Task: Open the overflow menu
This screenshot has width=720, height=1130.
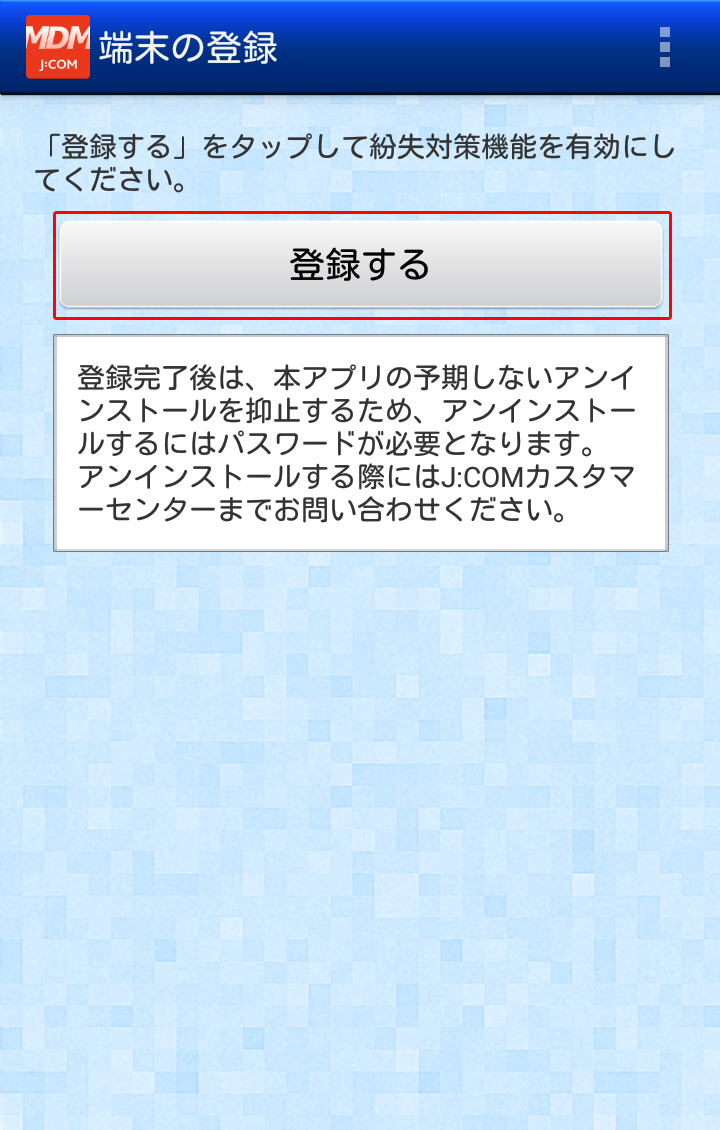Action: click(665, 47)
